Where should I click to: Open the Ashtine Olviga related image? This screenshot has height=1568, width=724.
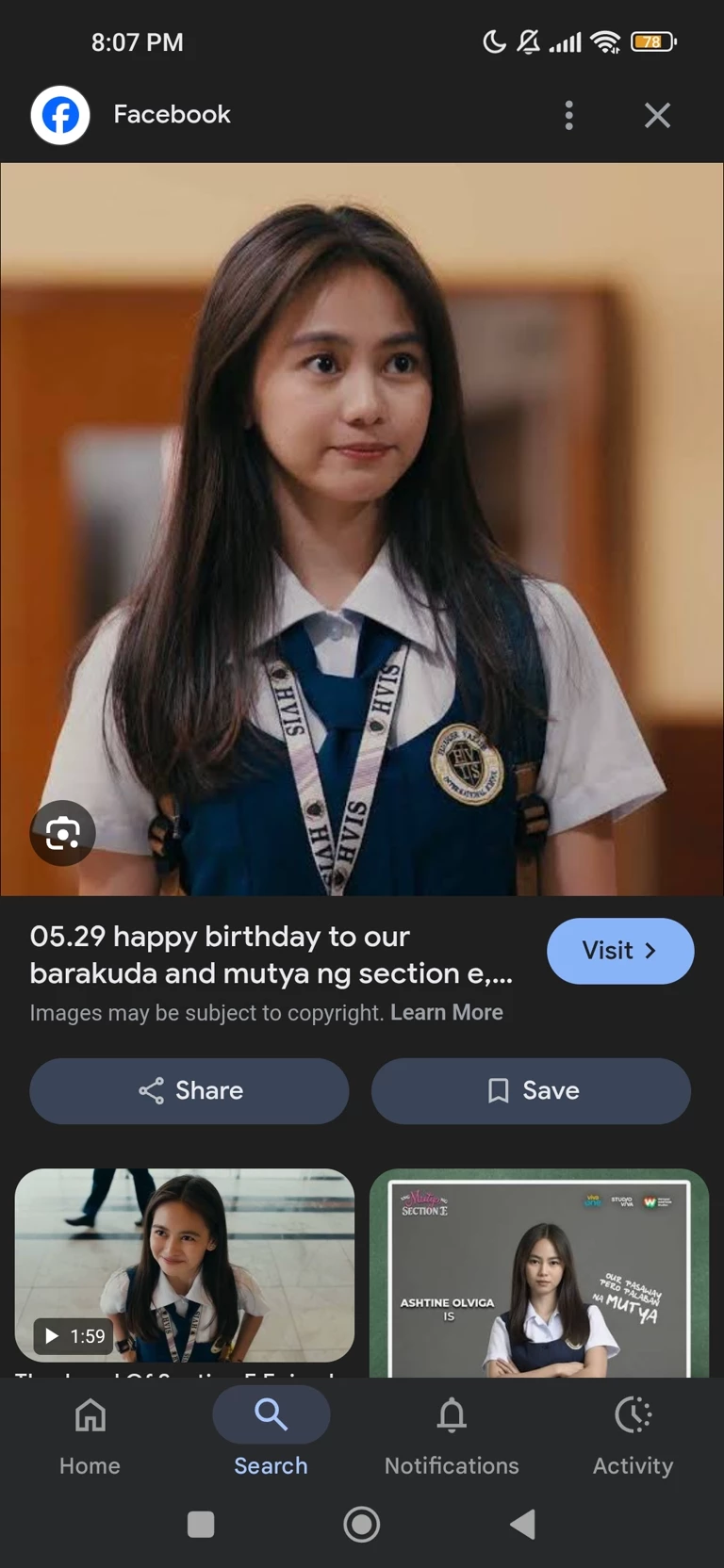tap(538, 1272)
